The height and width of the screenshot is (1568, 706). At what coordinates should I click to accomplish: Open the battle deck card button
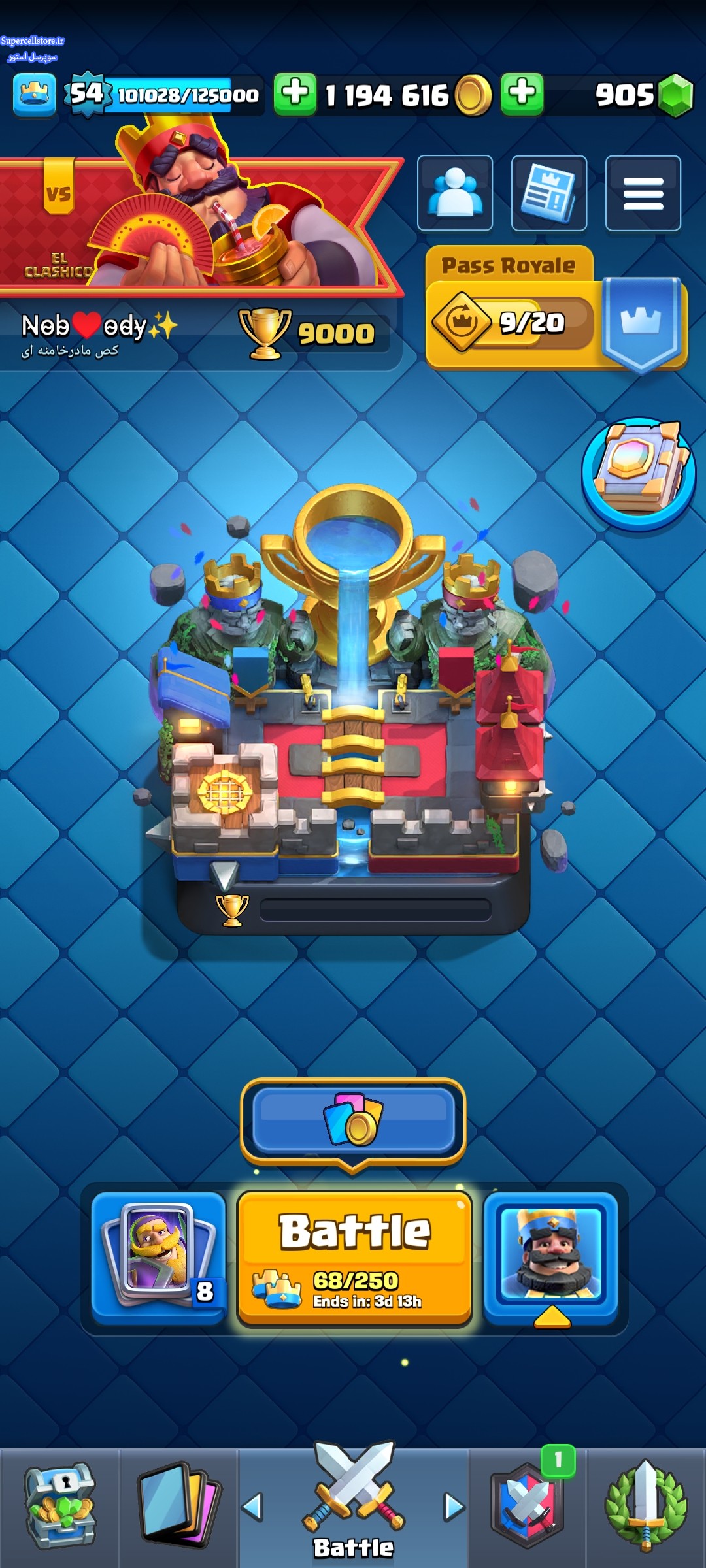(x=158, y=1258)
